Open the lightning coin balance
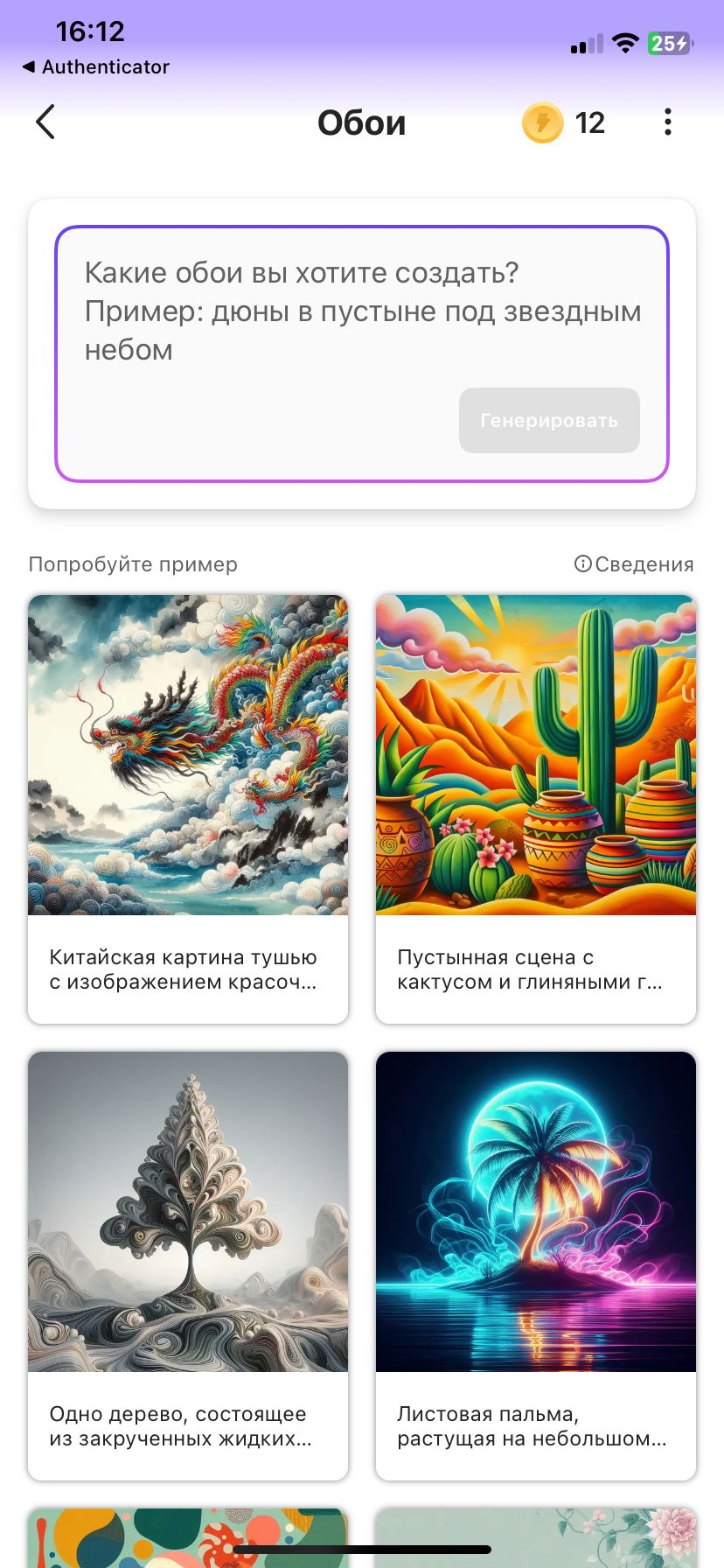724x1568 pixels. click(564, 122)
